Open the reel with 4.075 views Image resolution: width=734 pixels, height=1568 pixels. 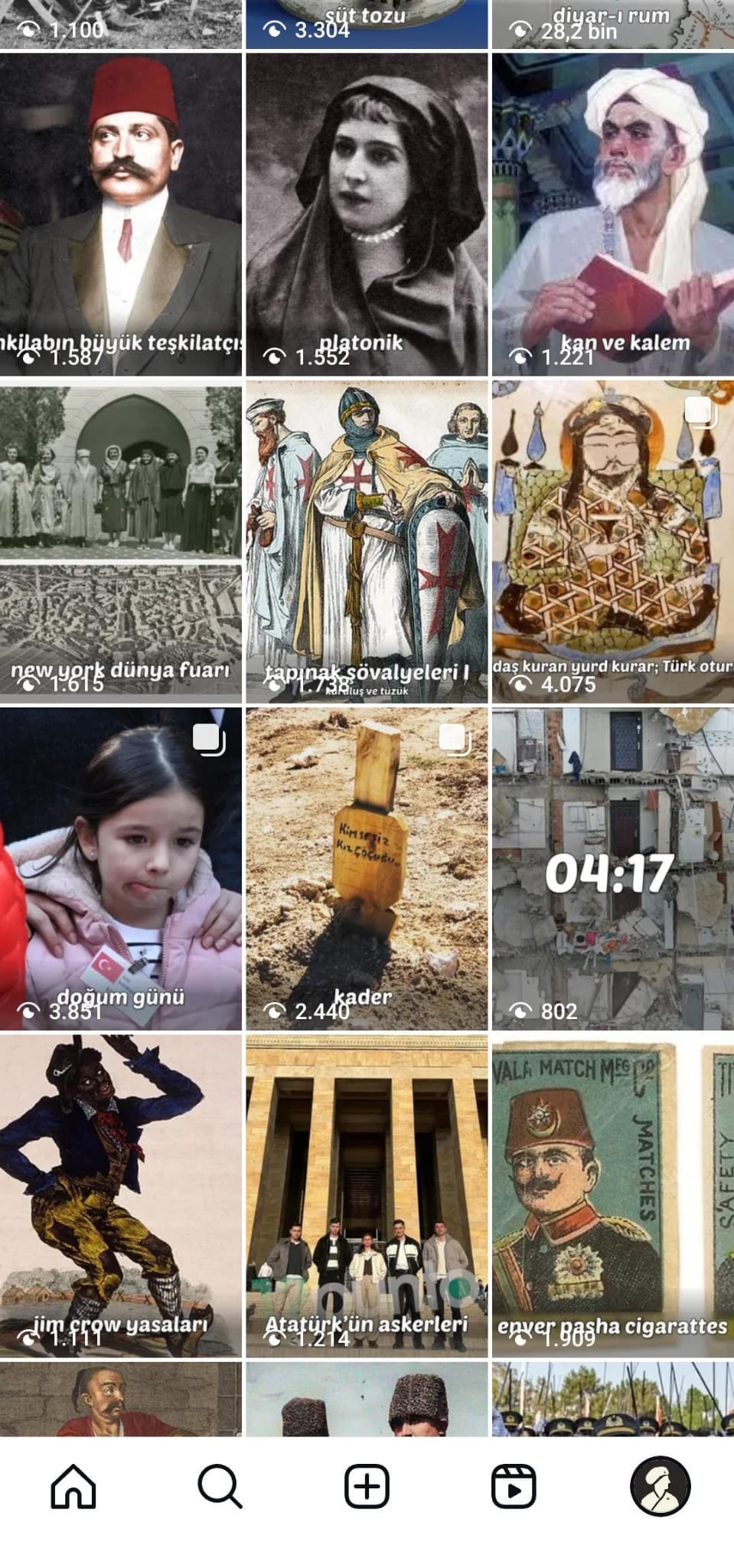click(612, 541)
